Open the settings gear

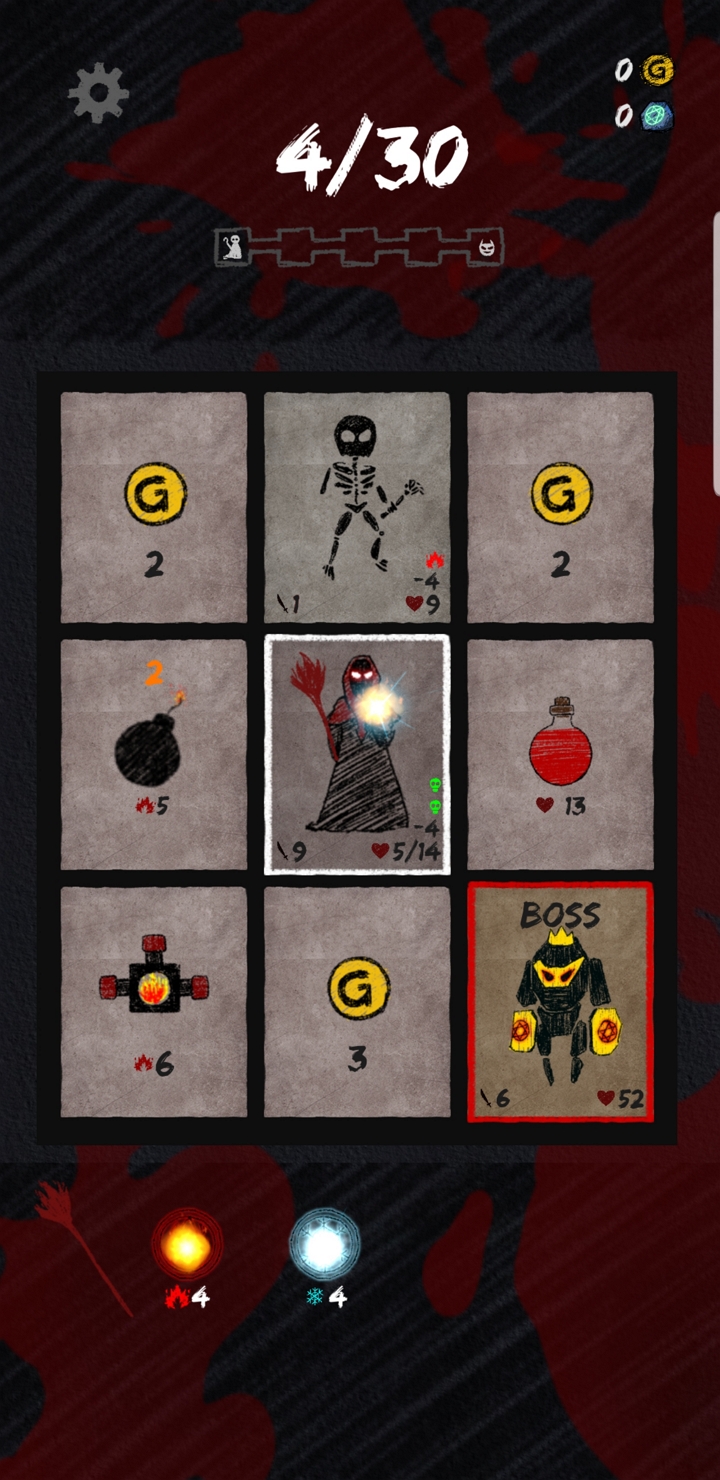pyautogui.click(x=98, y=94)
